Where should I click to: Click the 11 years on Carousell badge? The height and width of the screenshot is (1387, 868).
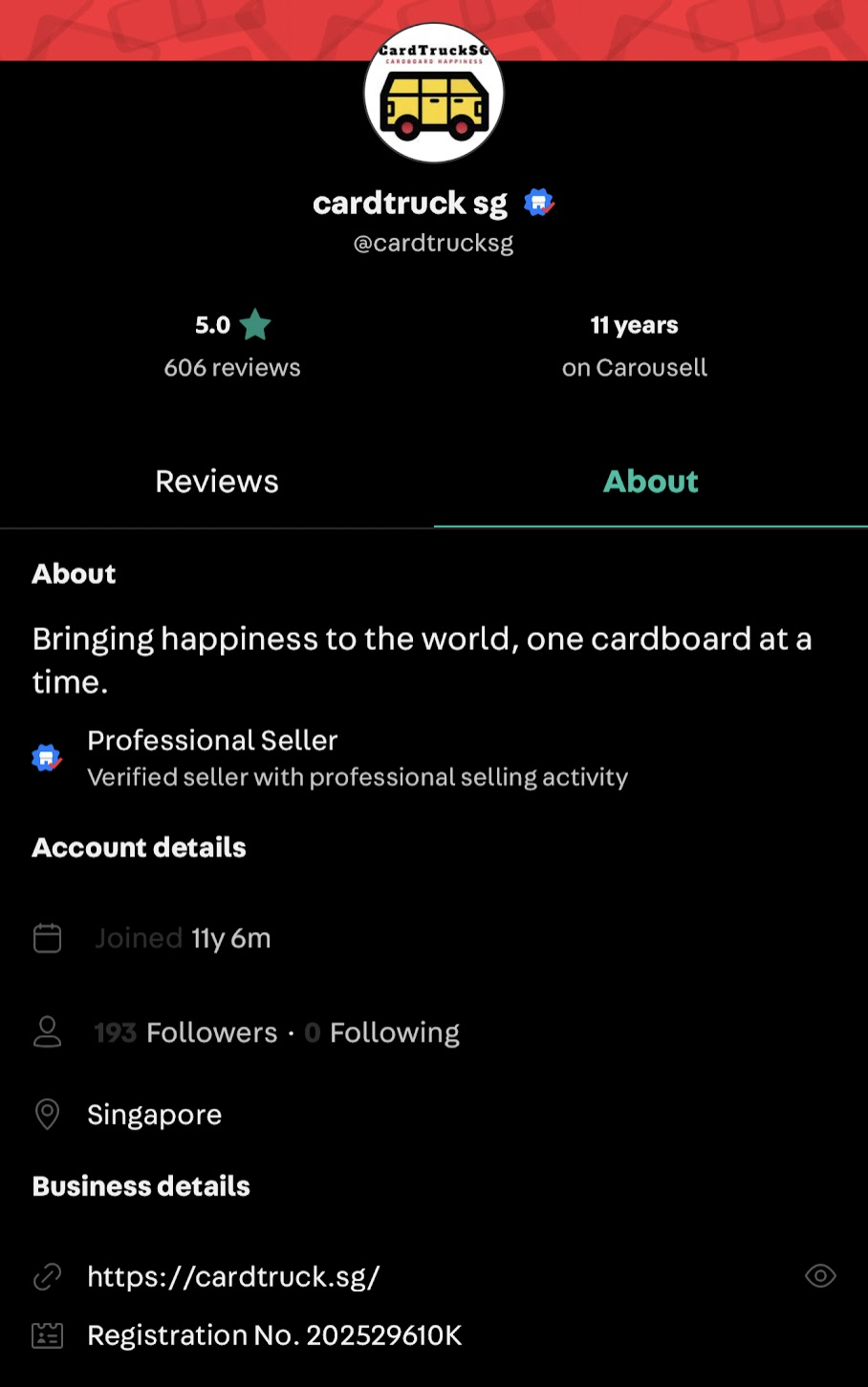(635, 345)
